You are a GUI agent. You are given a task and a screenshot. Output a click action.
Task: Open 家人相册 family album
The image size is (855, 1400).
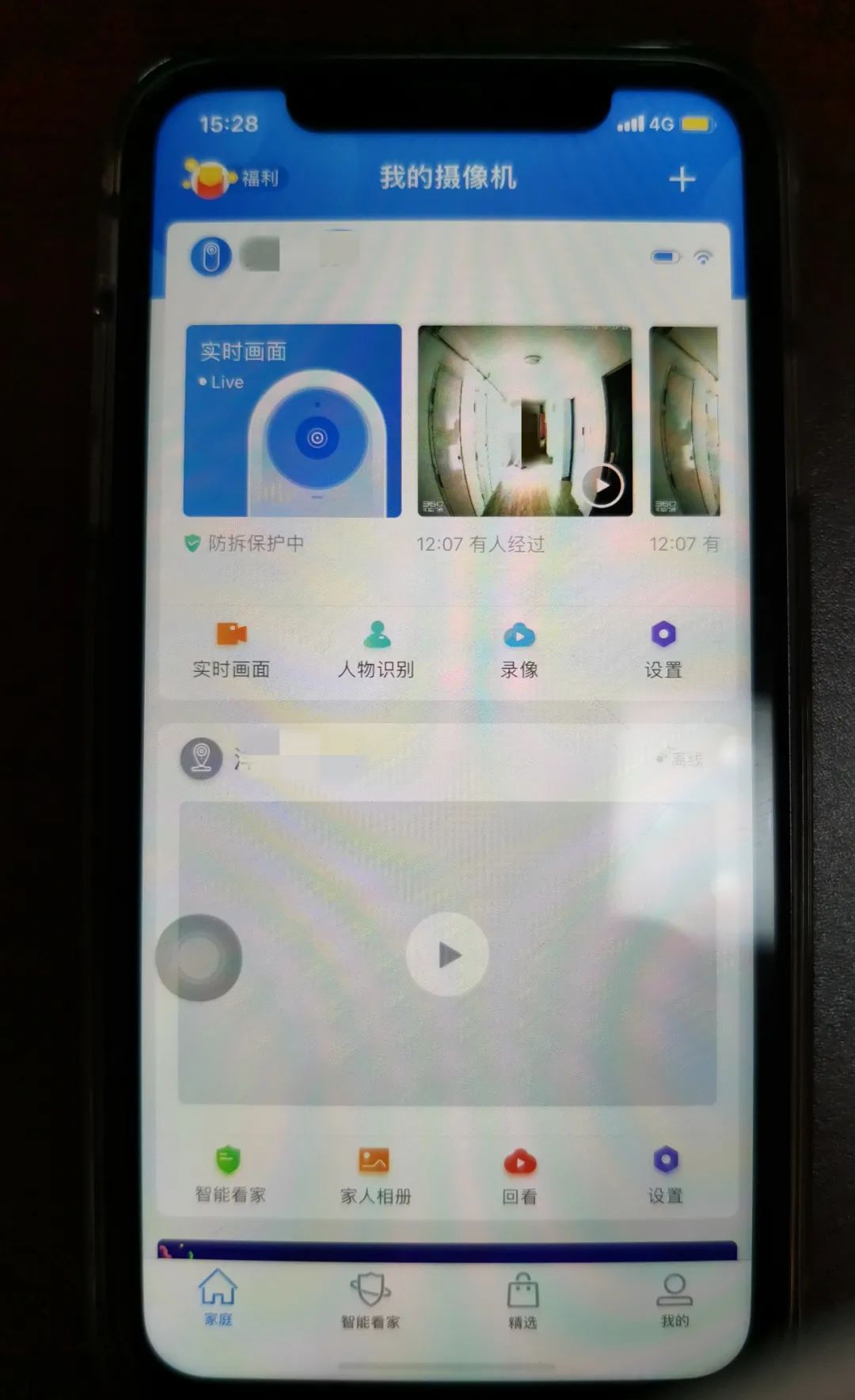point(375,1176)
